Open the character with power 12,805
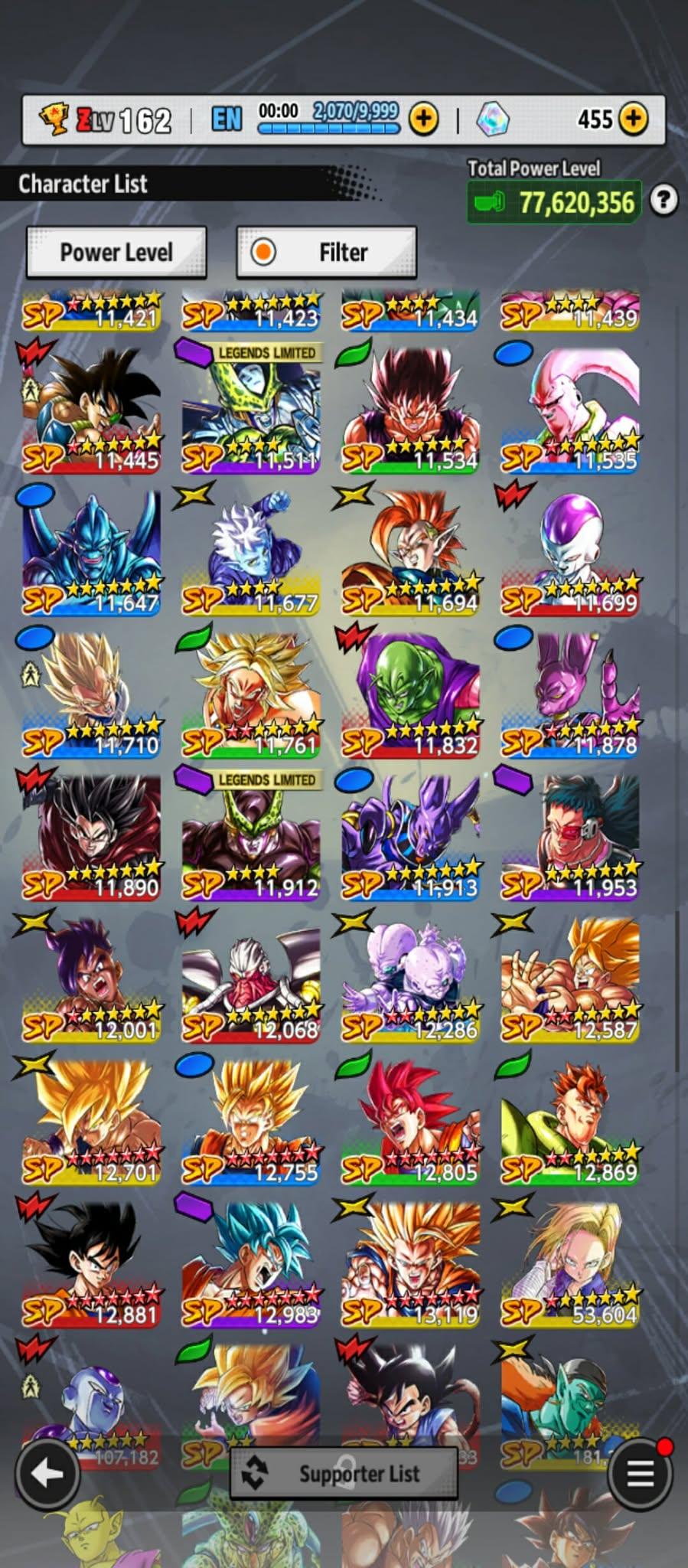The width and height of the screenshot is (688, 1568). (x=410, y=1119)
